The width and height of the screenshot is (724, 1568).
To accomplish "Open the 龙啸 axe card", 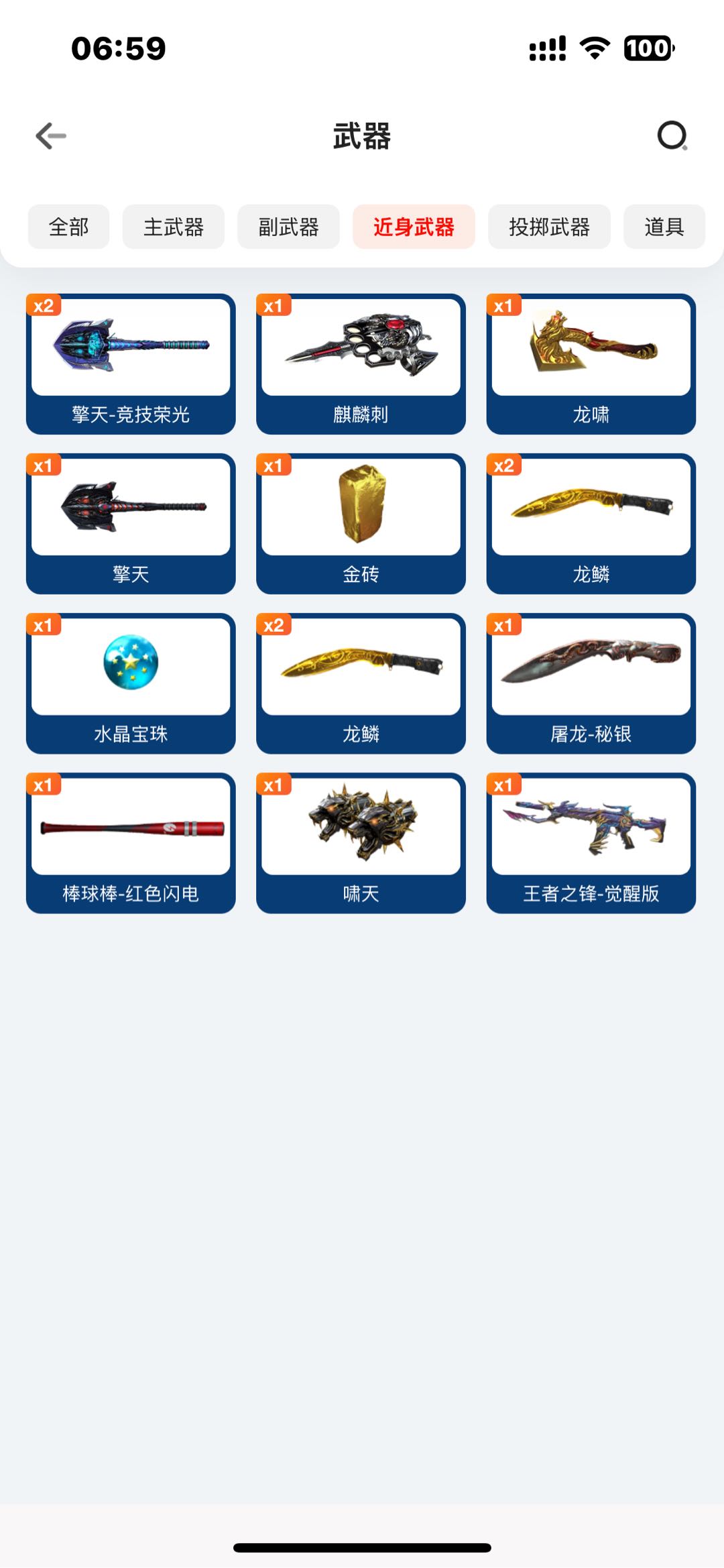I will [x=591, y=364].
